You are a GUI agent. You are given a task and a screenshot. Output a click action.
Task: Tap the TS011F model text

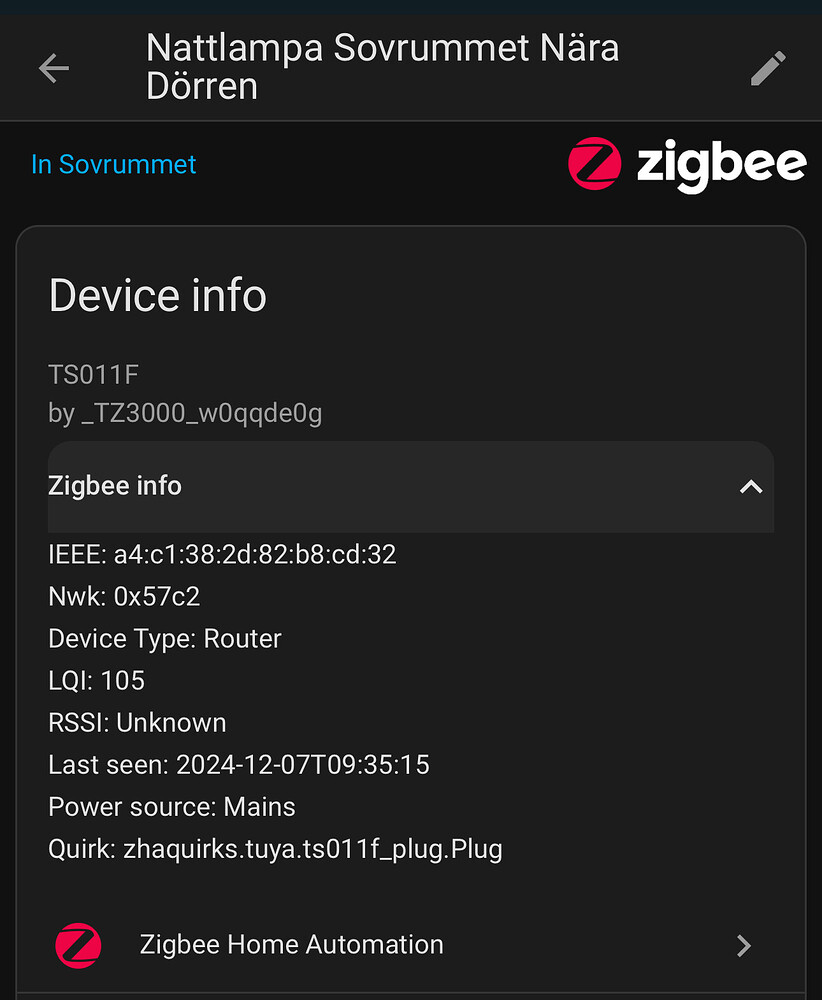(94, 374)
